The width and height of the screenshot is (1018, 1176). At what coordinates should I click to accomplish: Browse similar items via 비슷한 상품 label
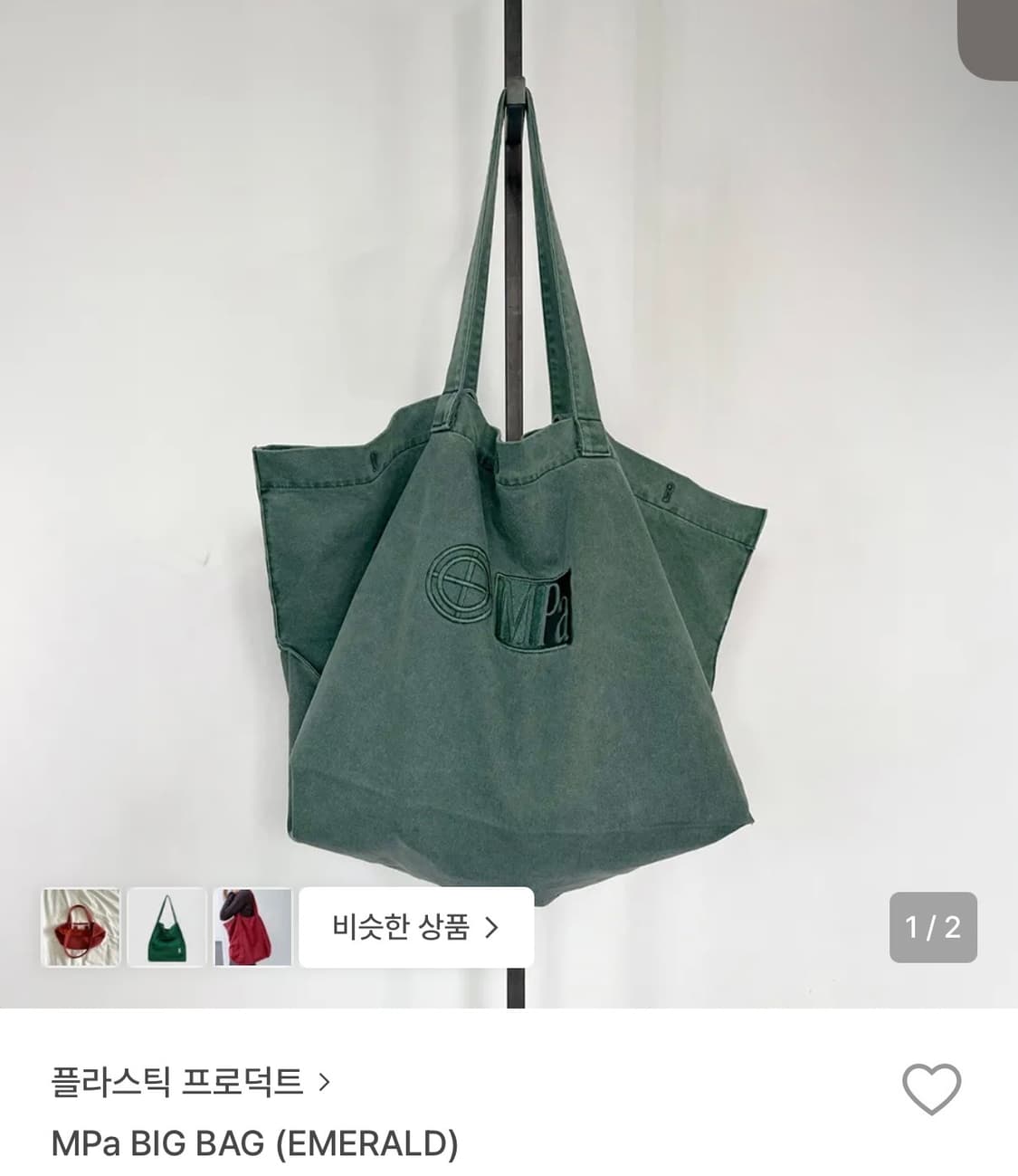398,926
